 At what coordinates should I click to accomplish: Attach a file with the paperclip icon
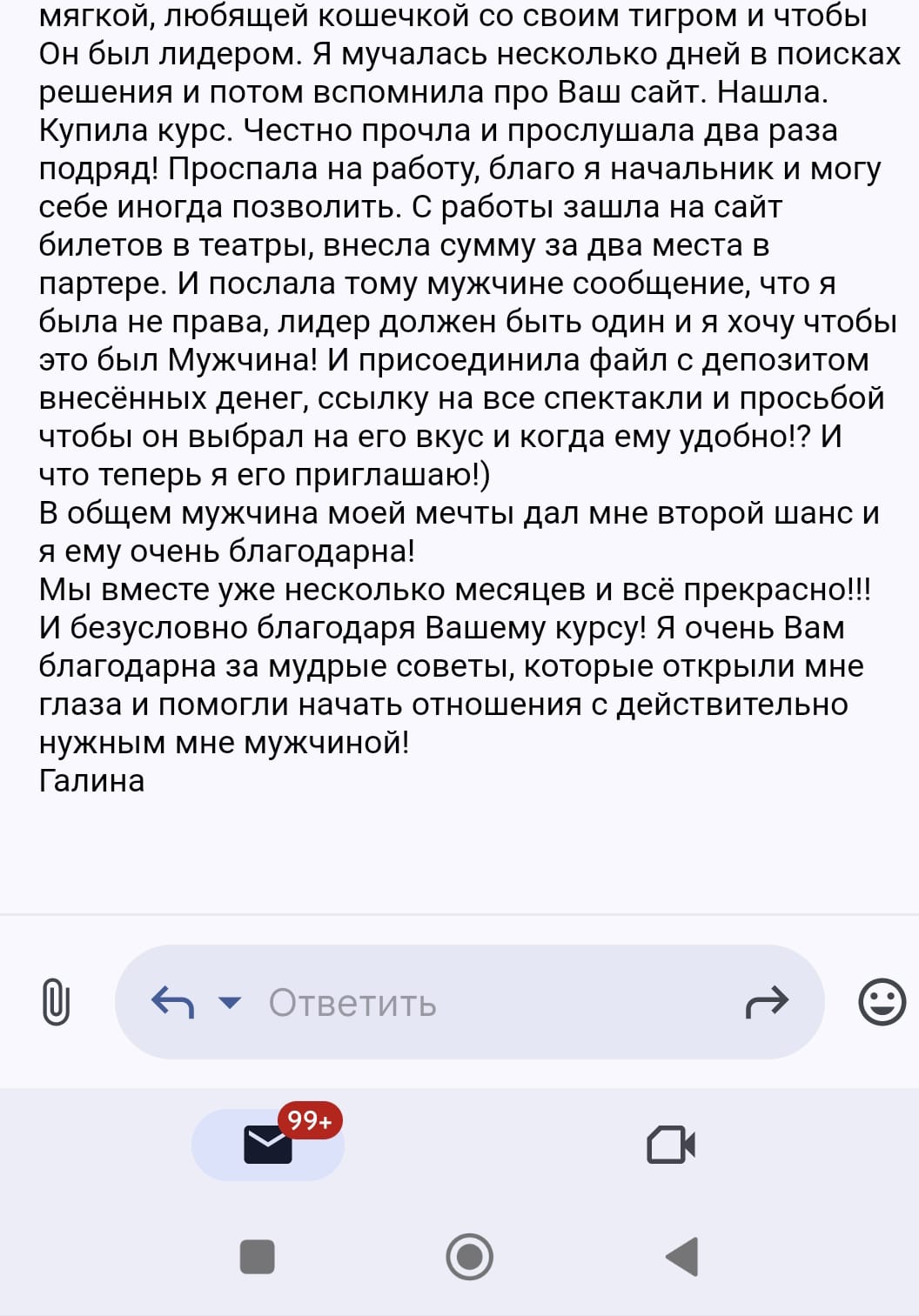tap(56, 1002)
